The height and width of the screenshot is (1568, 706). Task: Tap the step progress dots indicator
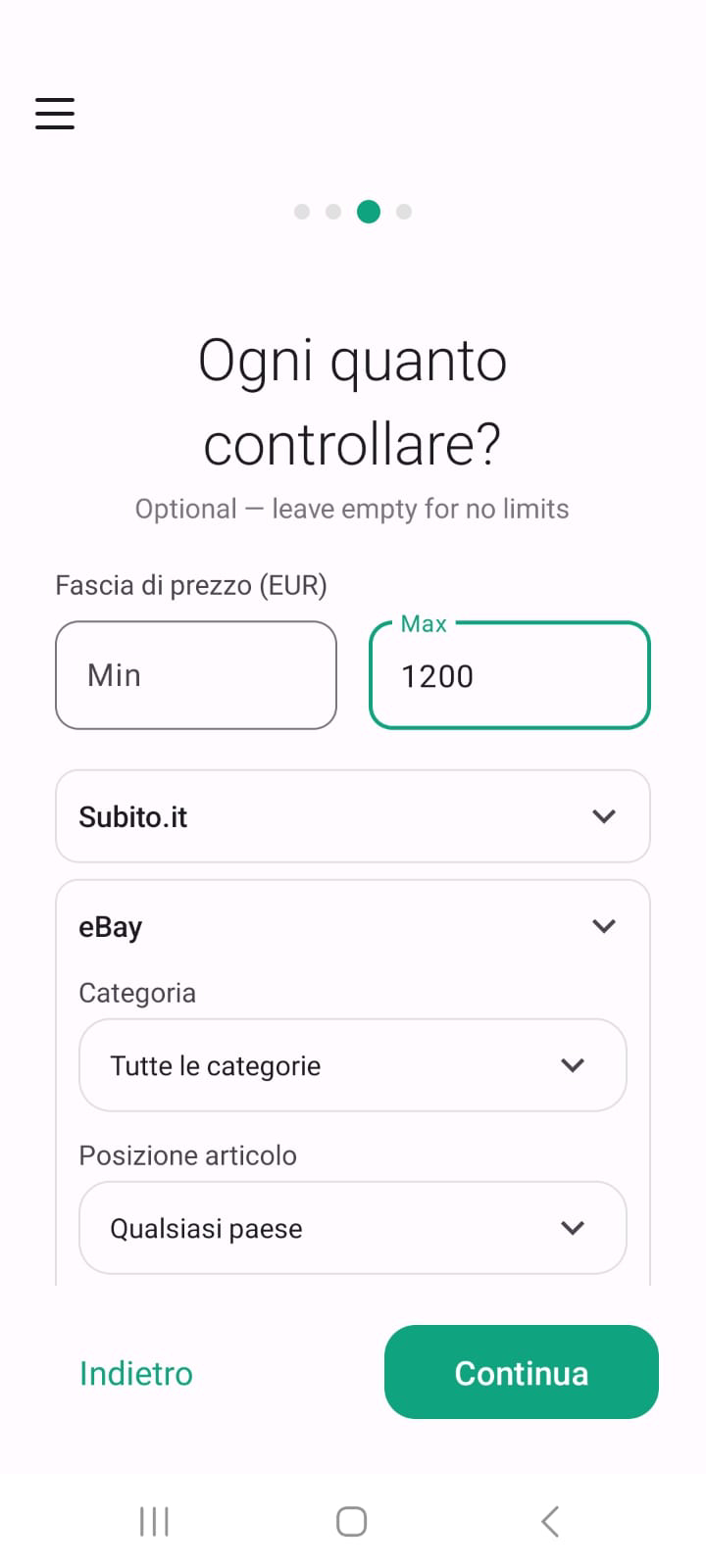[x=353, y=212]
